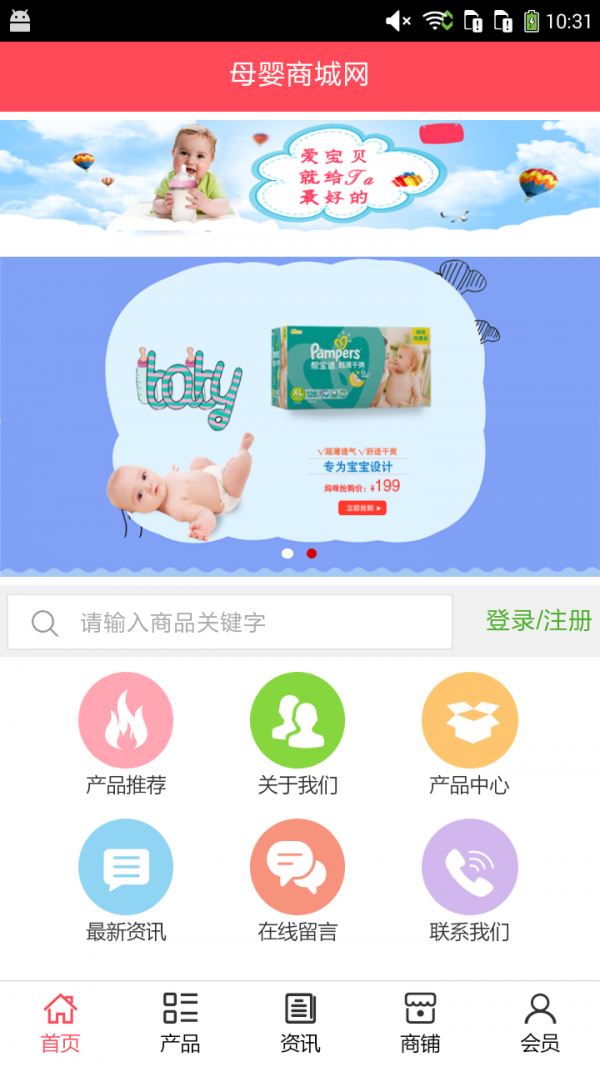Switch to the 商铺 shop tab

coord(420,1023)
